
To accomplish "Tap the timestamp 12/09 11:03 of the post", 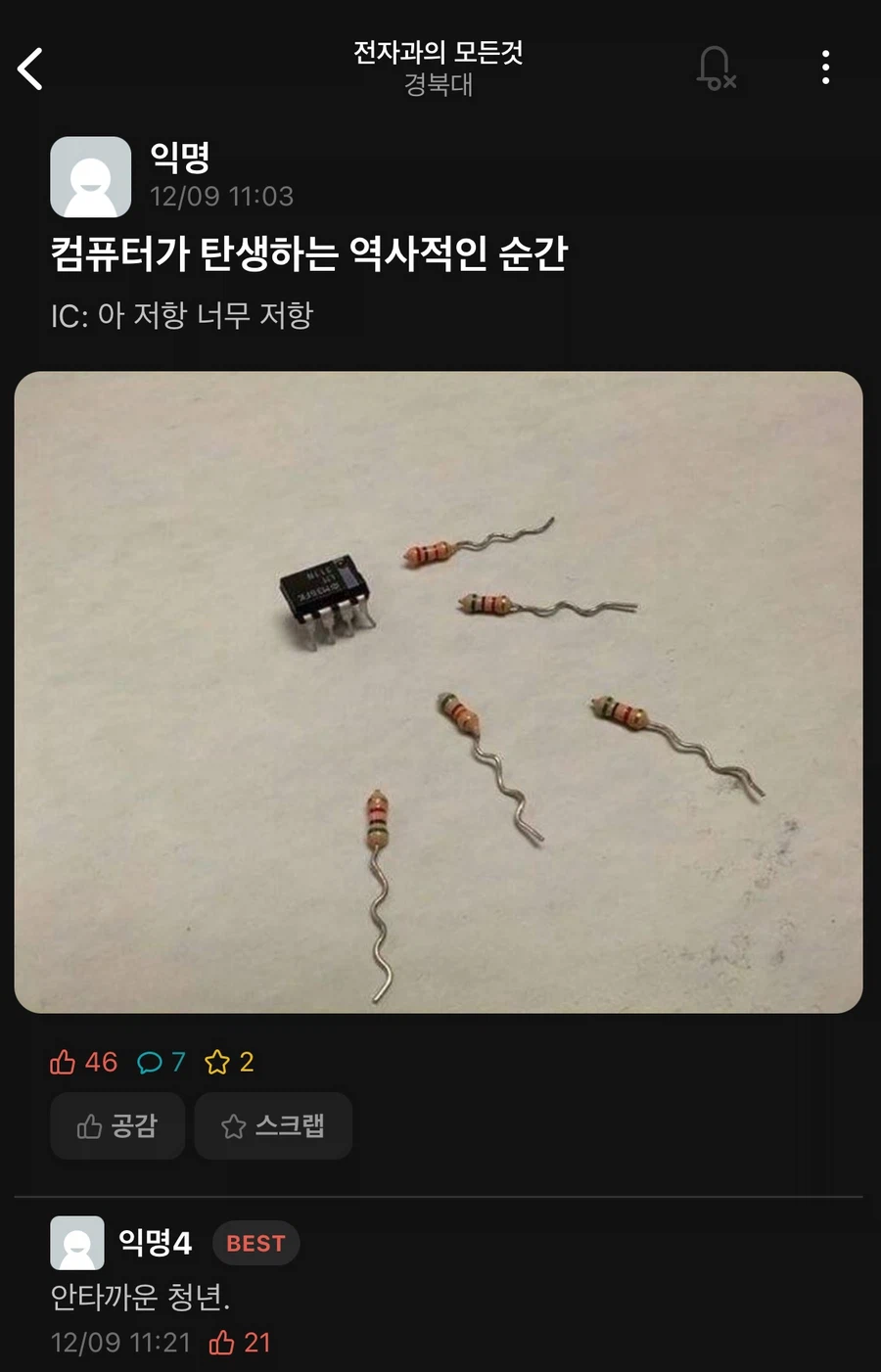I will coord(222,196).
